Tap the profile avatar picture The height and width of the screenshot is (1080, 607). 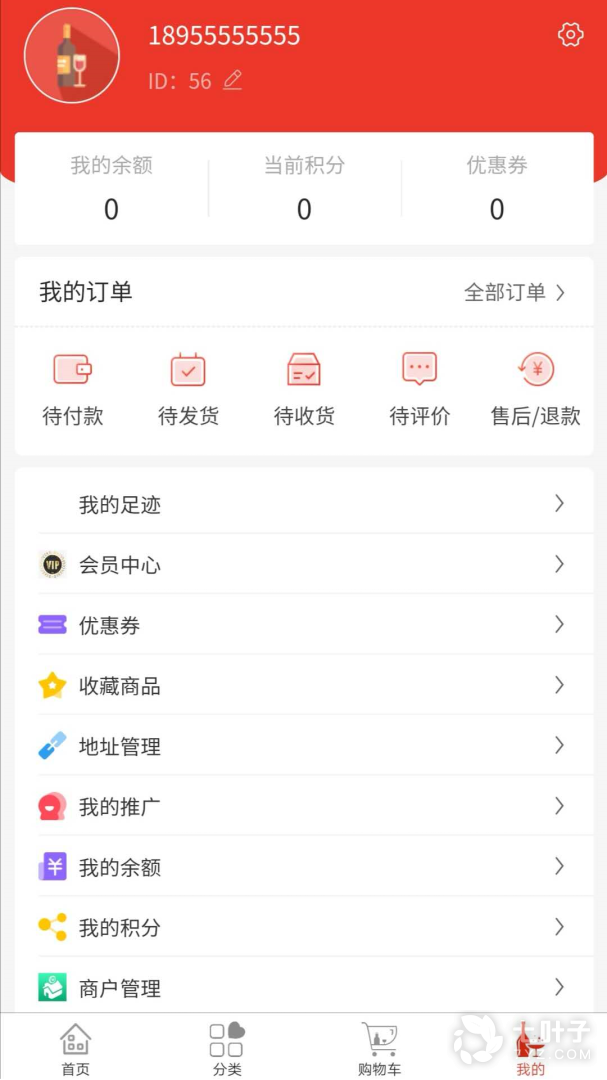(x=72, y=55)
